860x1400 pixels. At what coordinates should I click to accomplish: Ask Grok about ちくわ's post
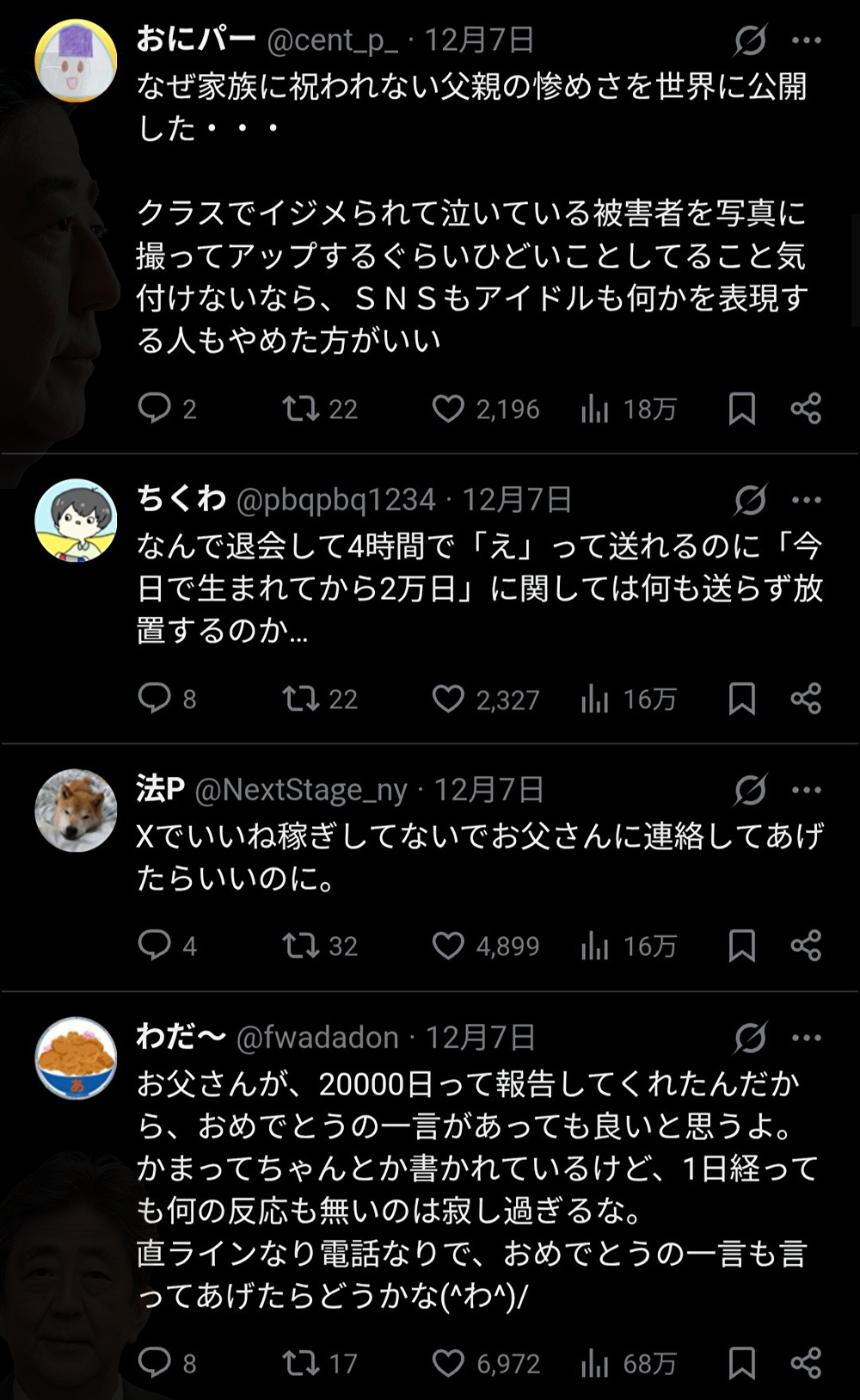(750, 500)
